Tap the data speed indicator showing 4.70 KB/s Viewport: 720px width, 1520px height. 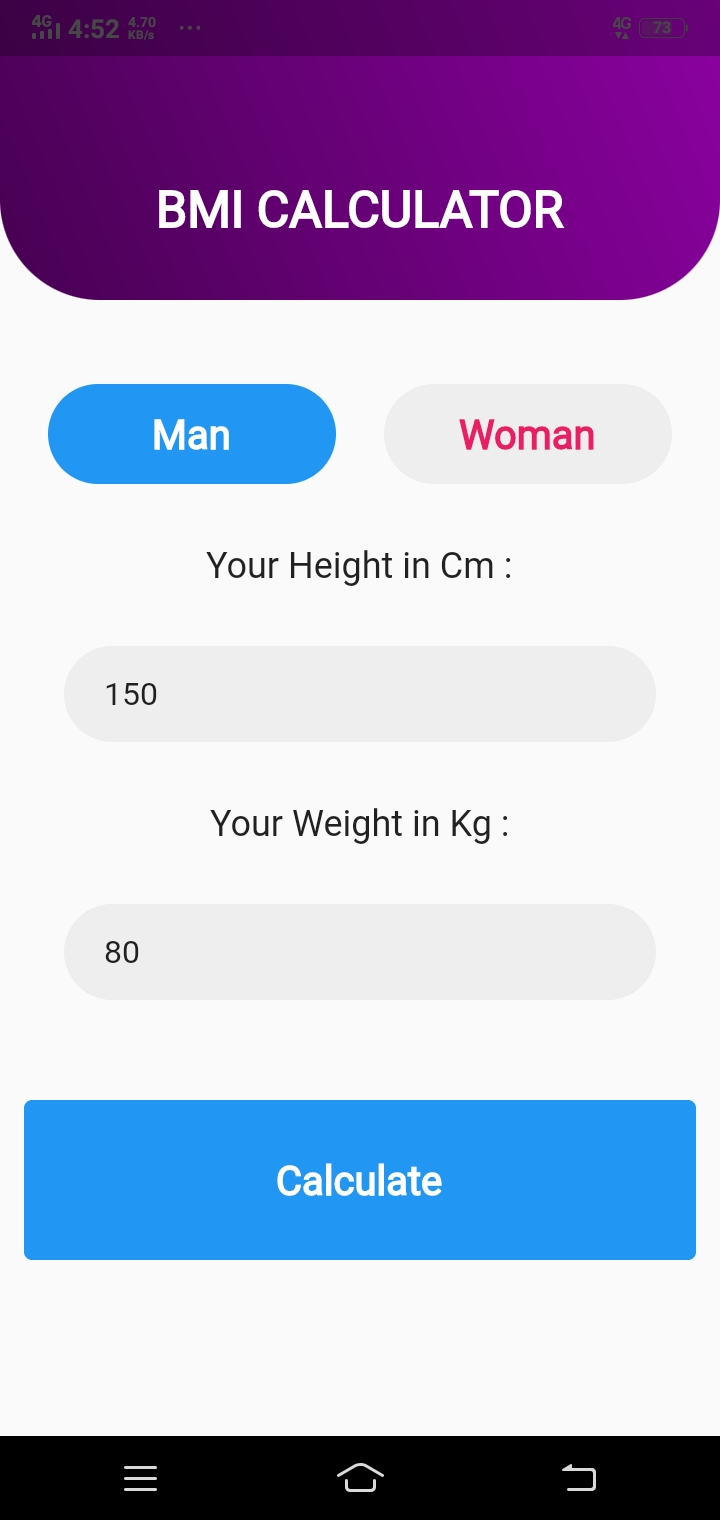point(140,27)
